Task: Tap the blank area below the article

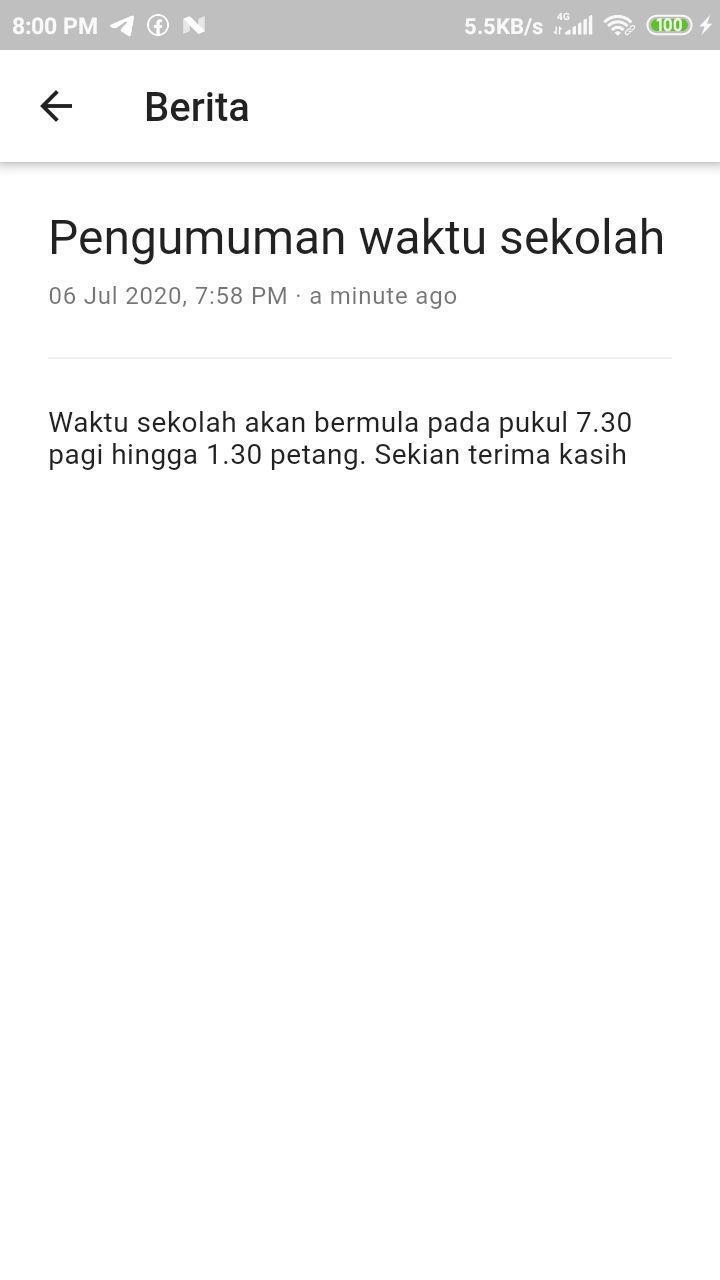Action: tap(360, 800)
